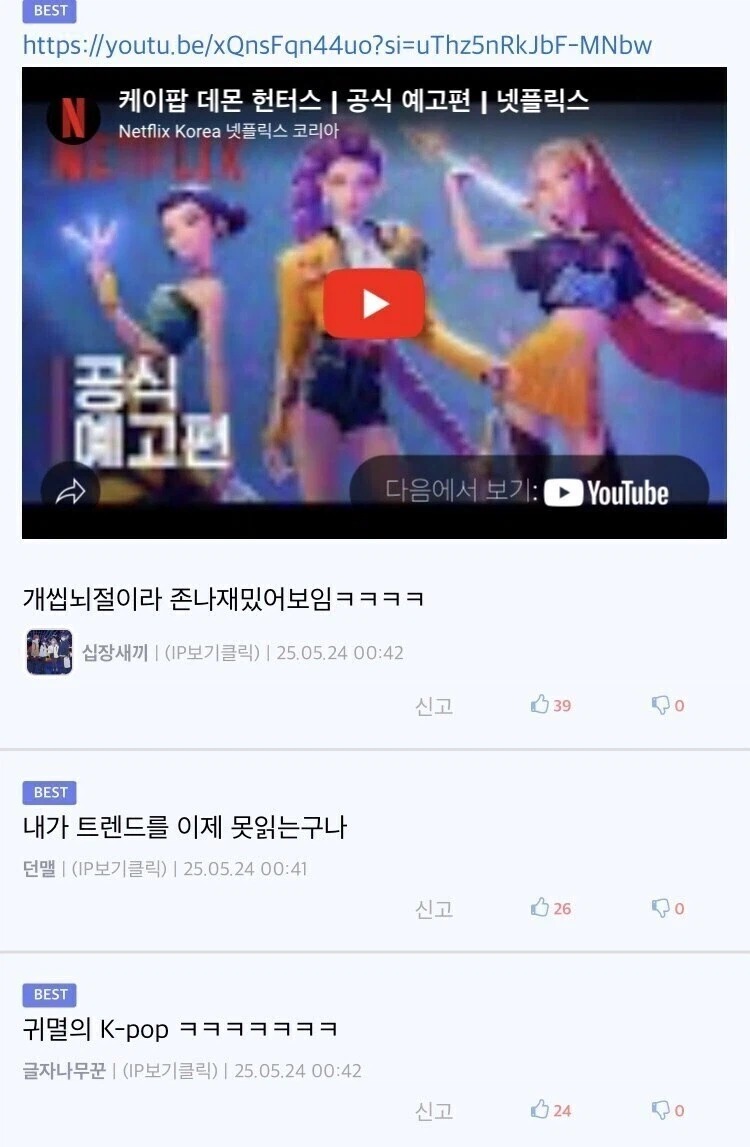Viewport: 750px width, 1147px height.
Task: Open 심장새끼's profile picture
Action: coord(49,652)
